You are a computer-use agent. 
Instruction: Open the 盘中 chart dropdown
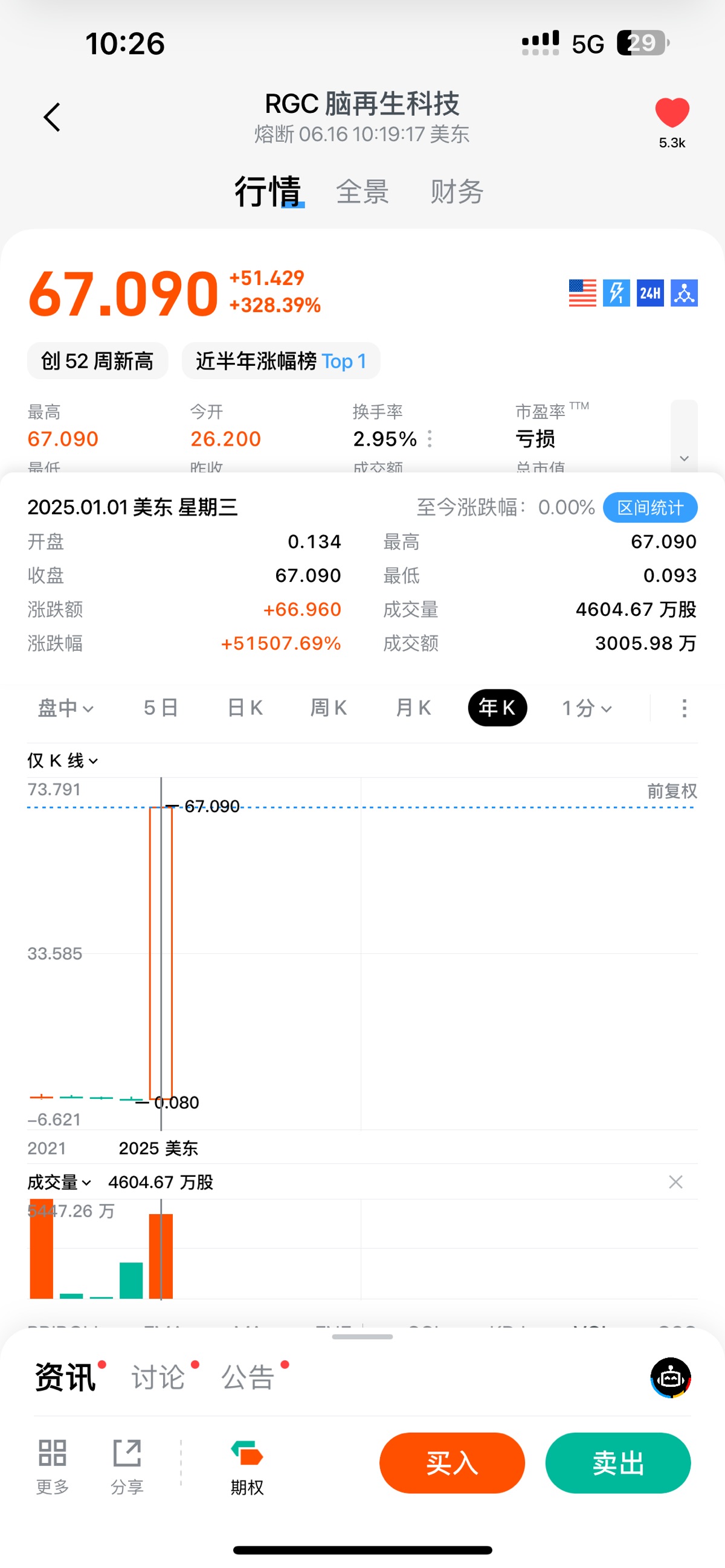(65, 708)
